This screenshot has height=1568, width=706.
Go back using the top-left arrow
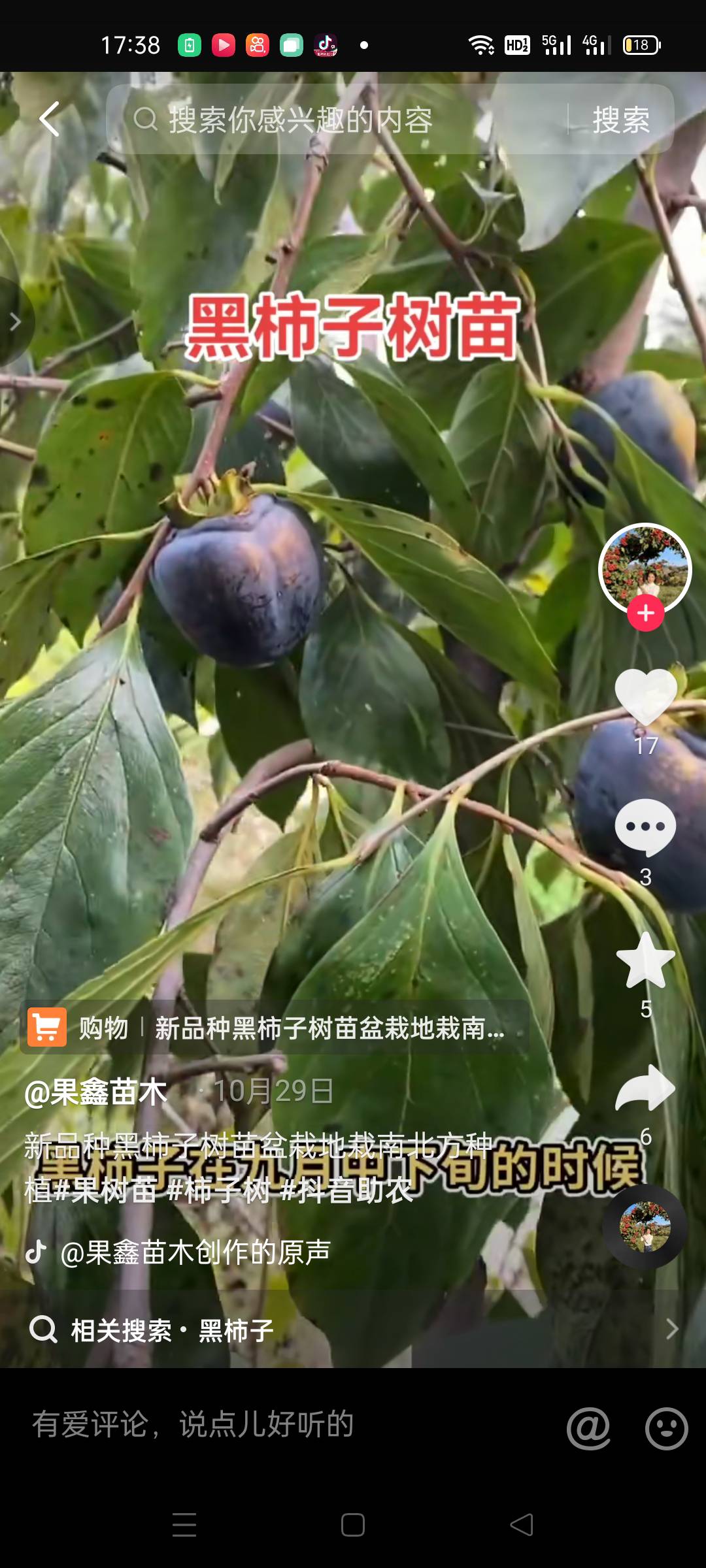pos(50,119)
